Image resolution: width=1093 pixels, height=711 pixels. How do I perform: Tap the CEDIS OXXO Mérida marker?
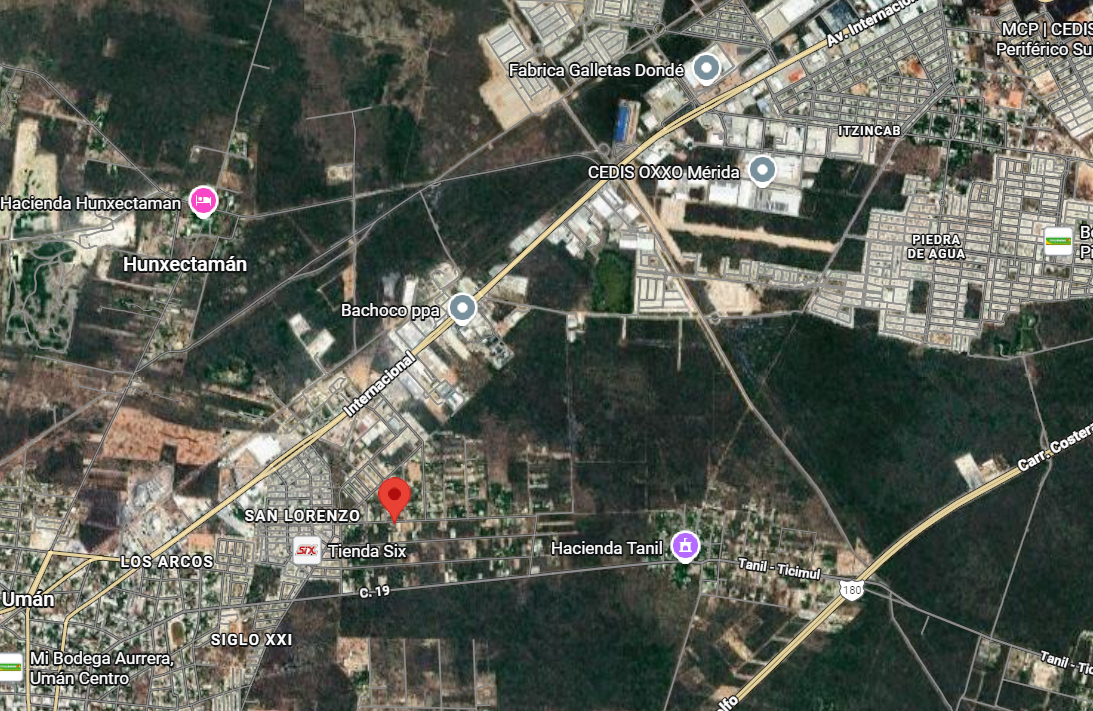click(763, 171)
